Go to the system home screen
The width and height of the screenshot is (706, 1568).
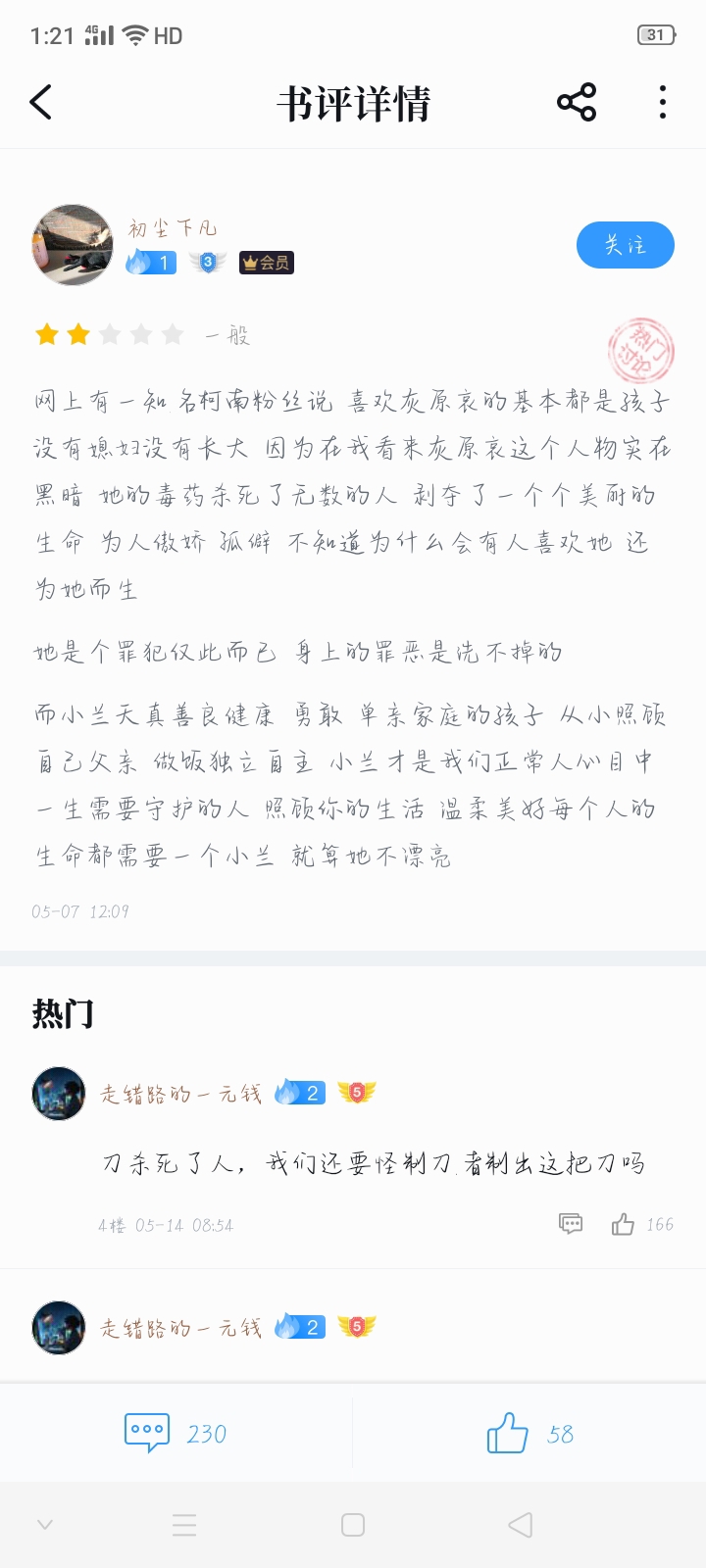tap(353, 1525)
